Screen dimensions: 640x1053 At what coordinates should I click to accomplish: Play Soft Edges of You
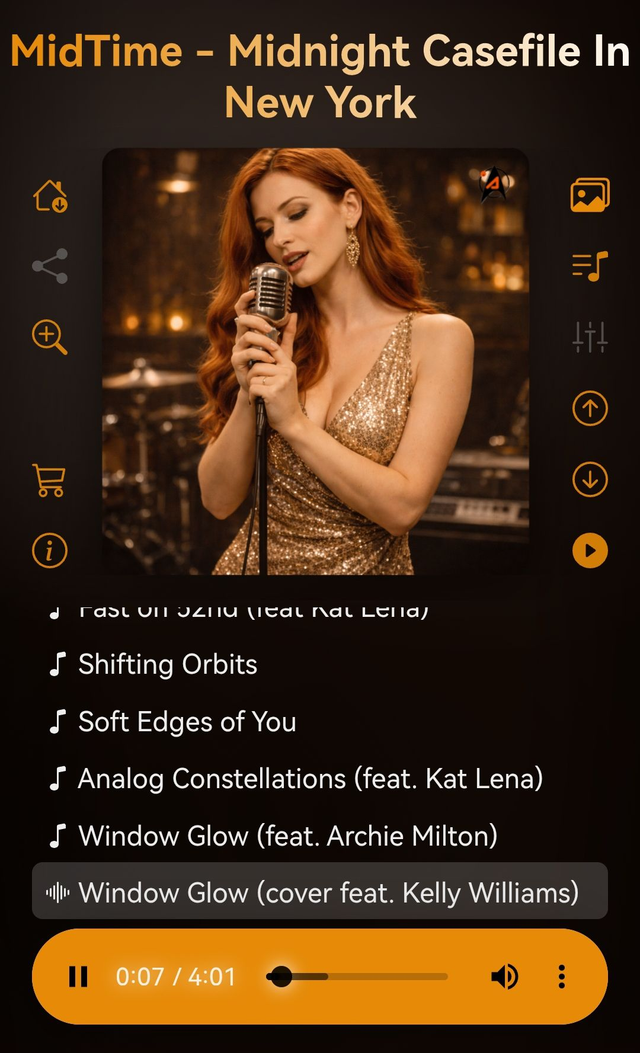click(x=187, y=722)
